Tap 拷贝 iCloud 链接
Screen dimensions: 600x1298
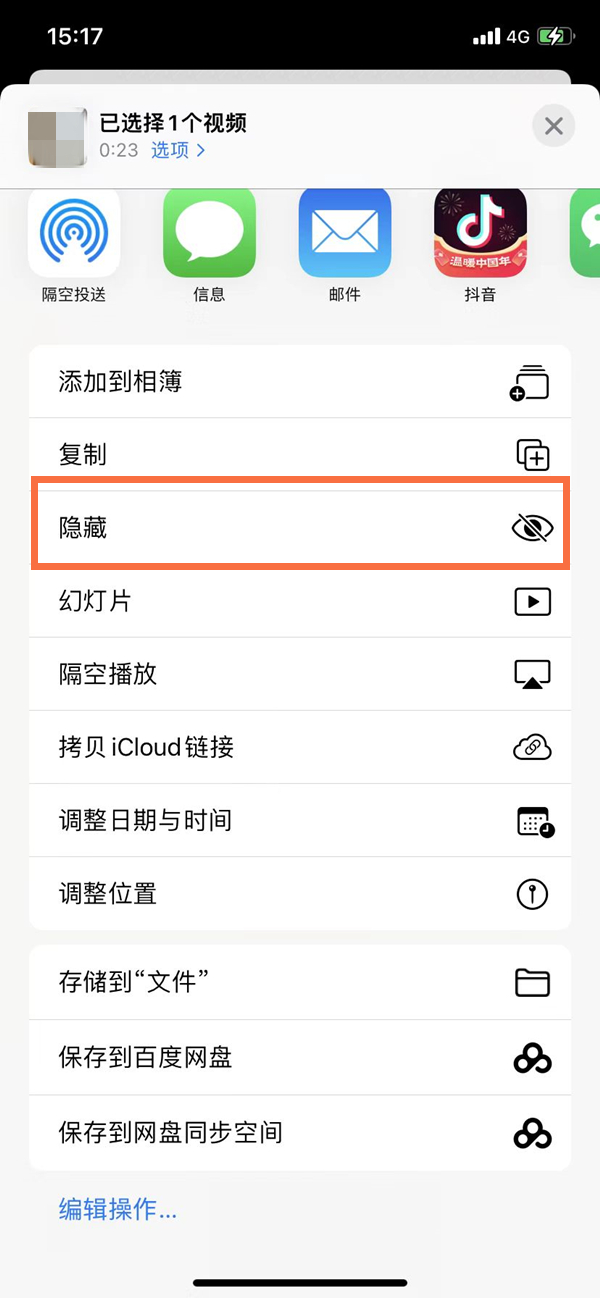click(x=300, y=747)
